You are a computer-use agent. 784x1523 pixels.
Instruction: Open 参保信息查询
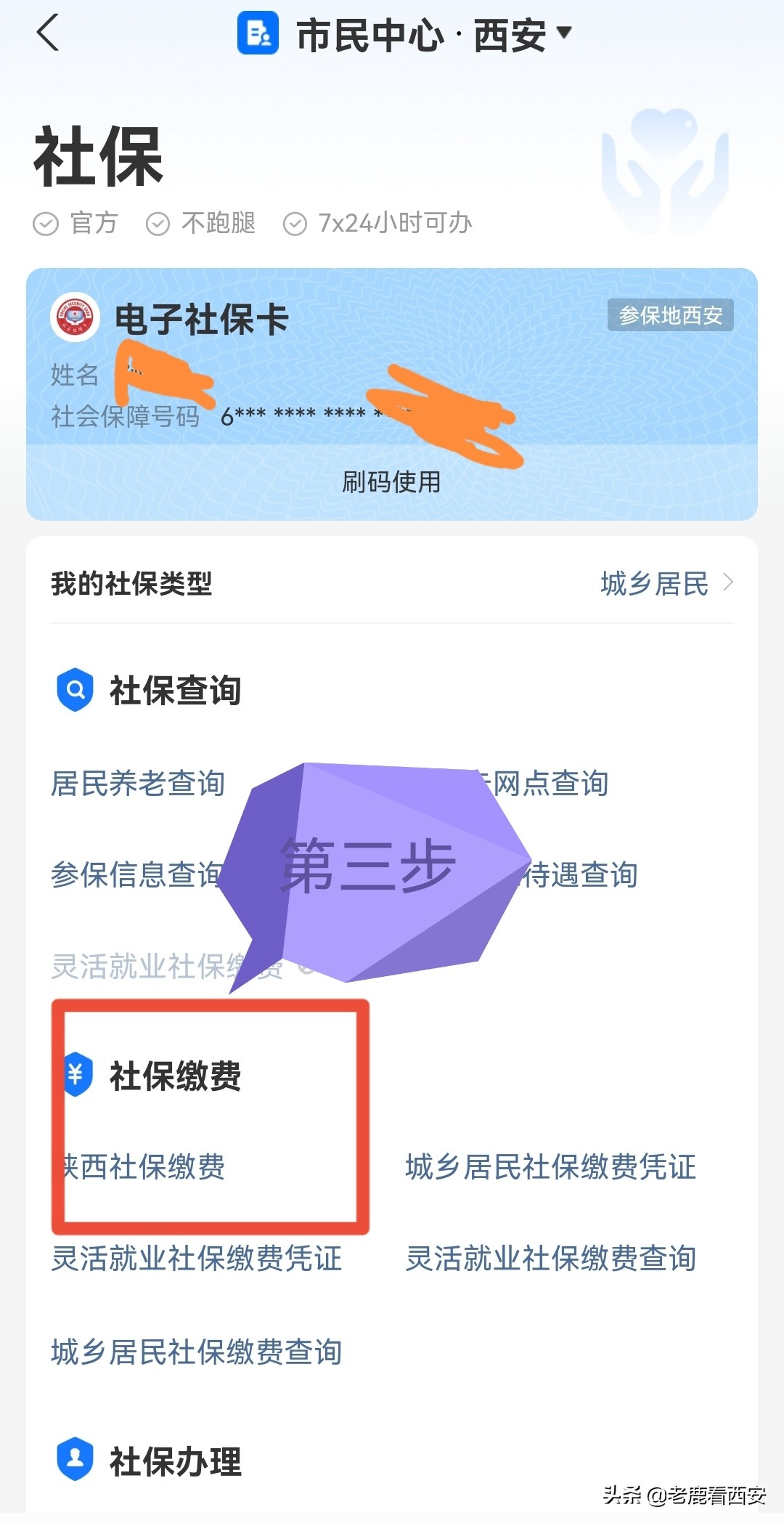click(x=138, y=876)
